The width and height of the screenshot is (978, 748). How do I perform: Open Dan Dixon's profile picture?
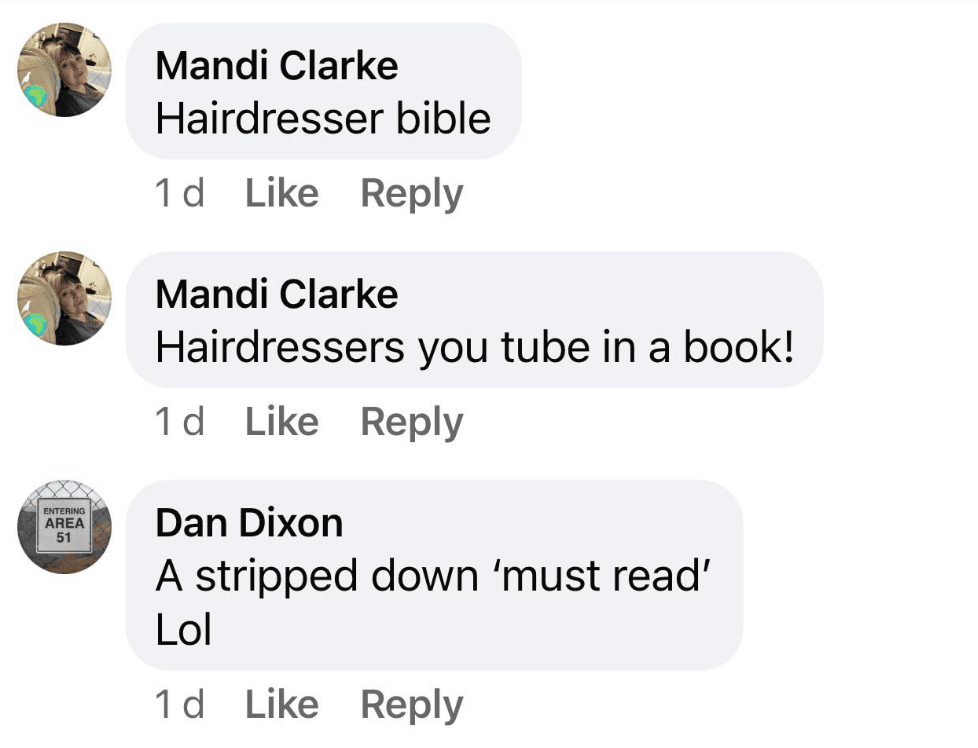(x=65, y=526)
